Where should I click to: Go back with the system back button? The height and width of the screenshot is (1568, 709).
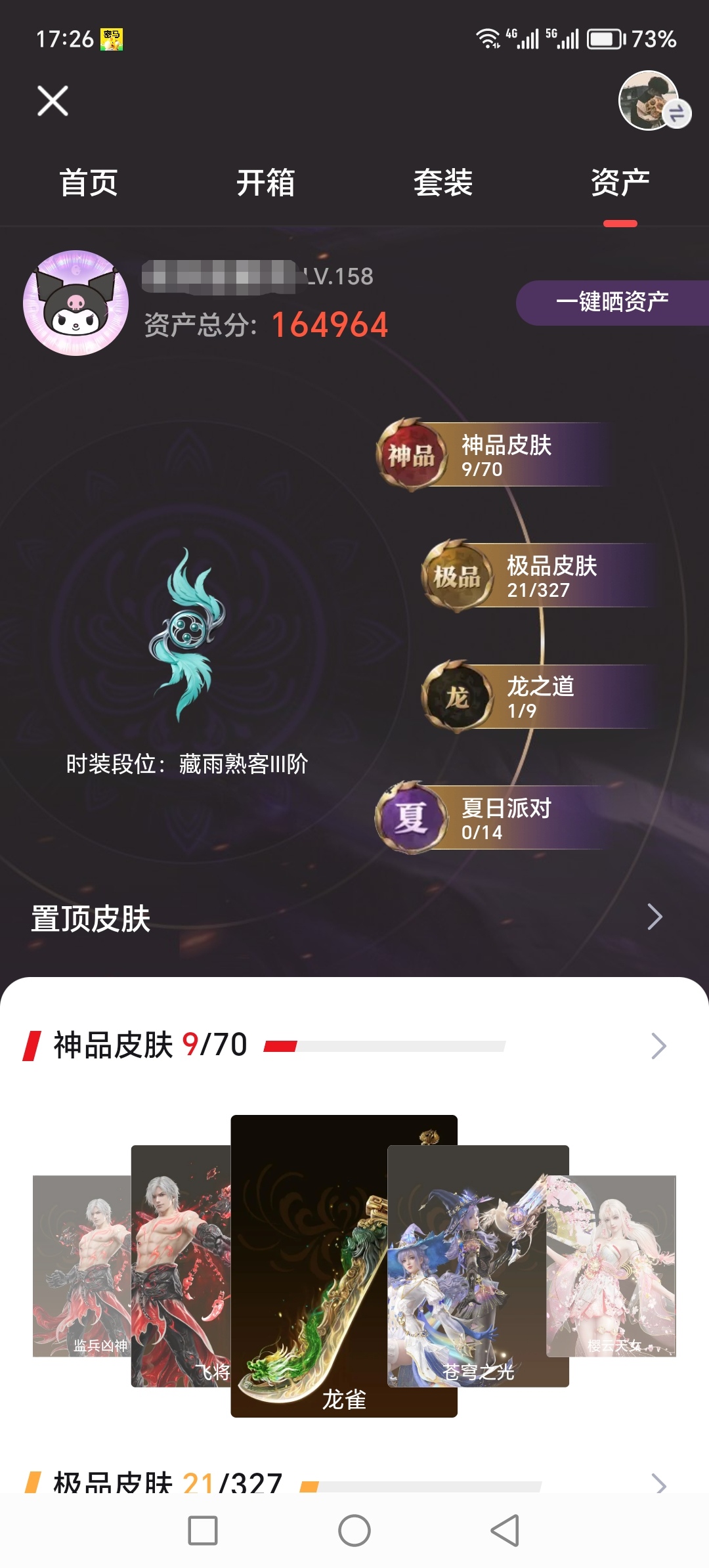(505, 1531)
